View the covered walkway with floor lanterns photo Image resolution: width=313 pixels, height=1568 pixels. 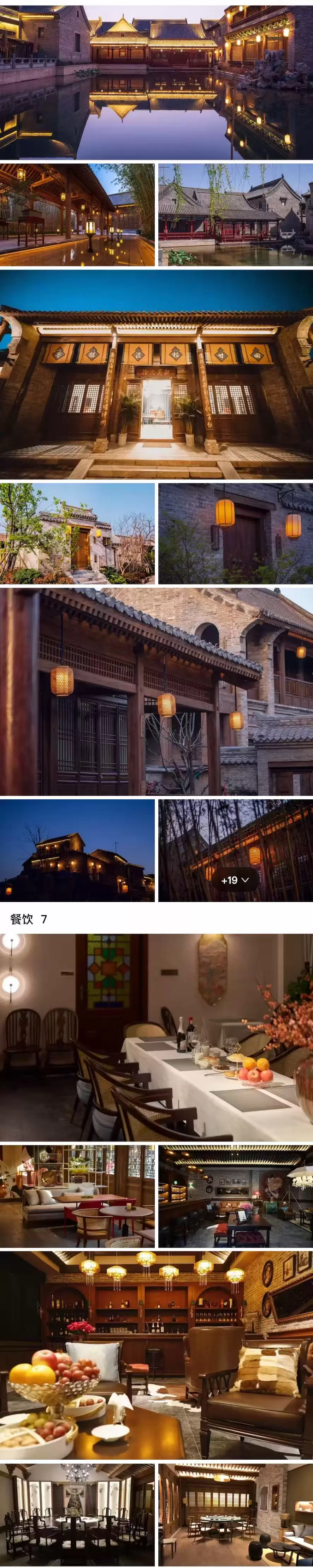pyautogui.click(x=77, y=214)
